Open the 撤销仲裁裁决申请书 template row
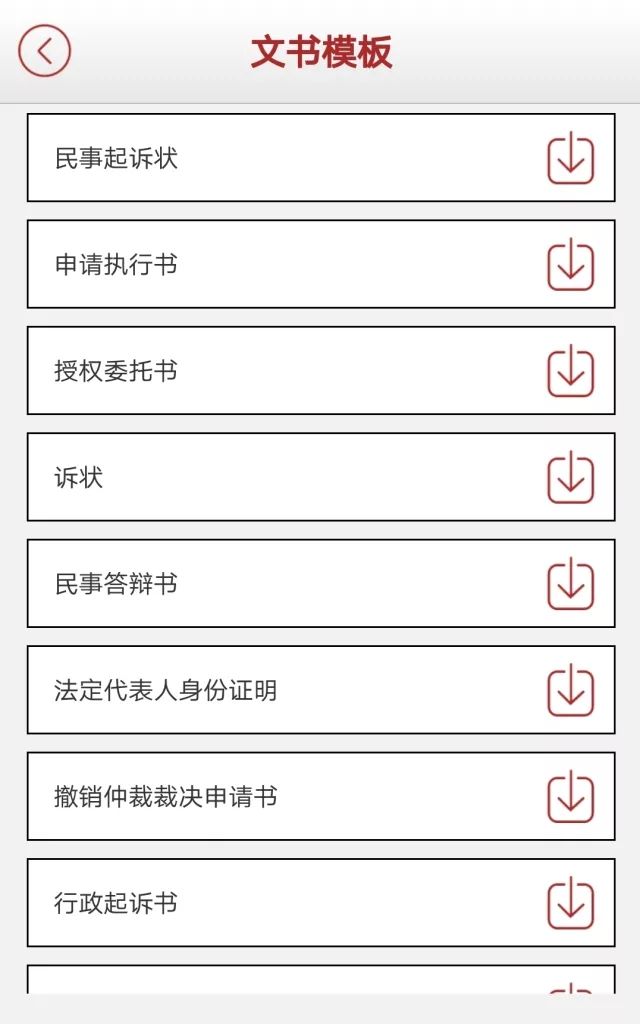The height and width of the screenshot is (1024, 640). pos(321,796)
